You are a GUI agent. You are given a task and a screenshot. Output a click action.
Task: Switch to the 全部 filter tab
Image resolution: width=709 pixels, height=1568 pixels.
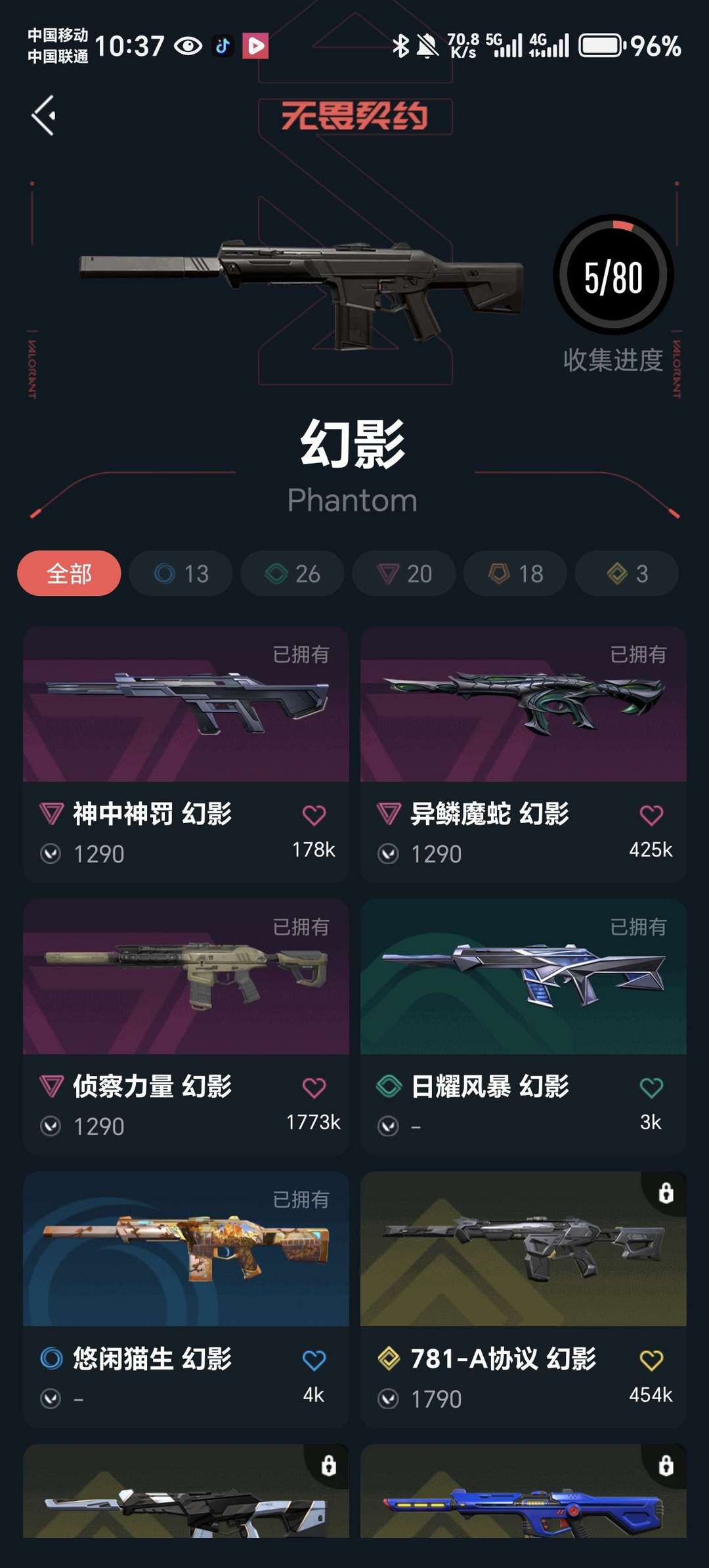point(68,573)
